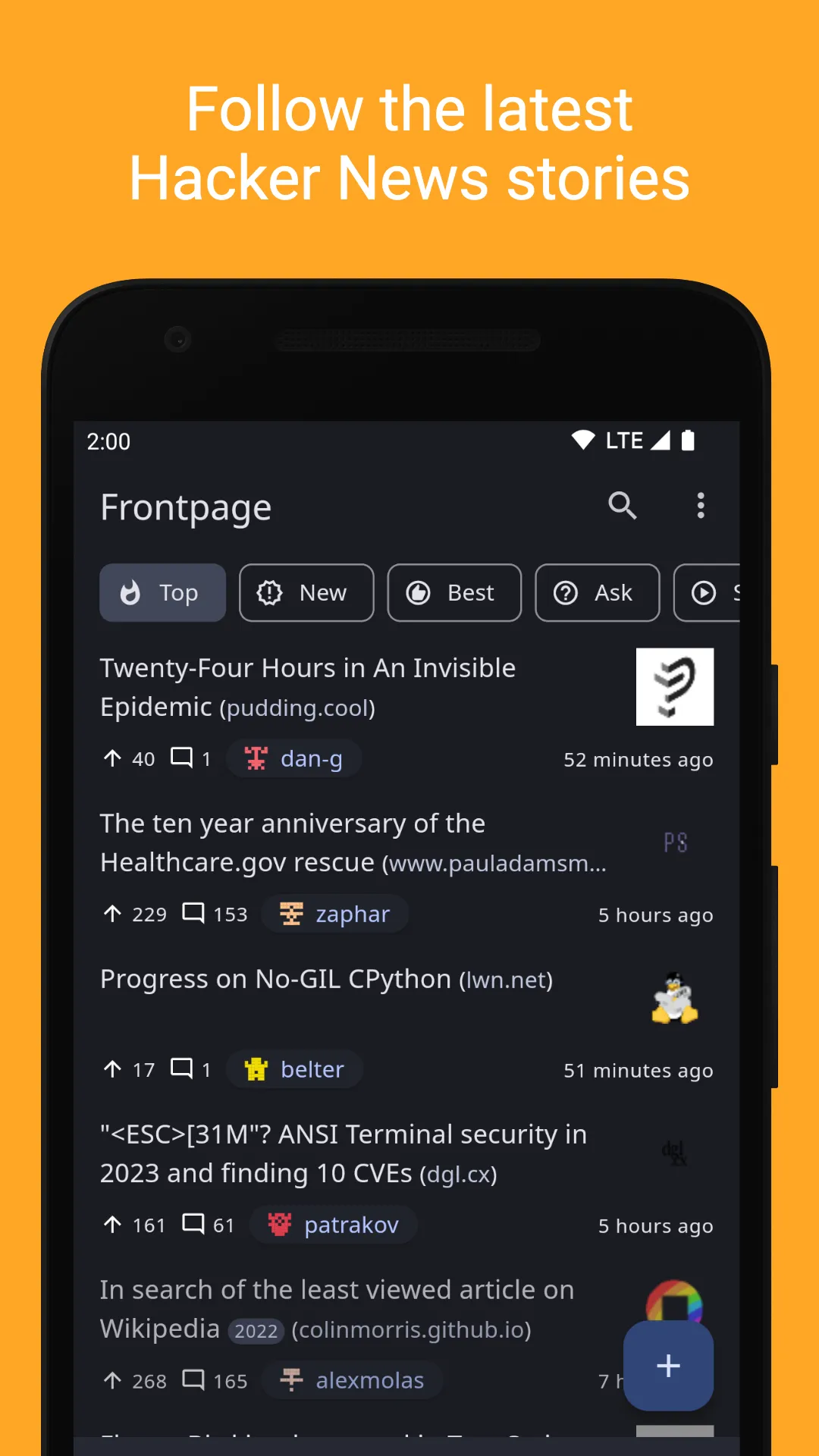Upvote the least viewed Wikipedia article story
Viewport: 819px width, 1456px height.
114,1380
